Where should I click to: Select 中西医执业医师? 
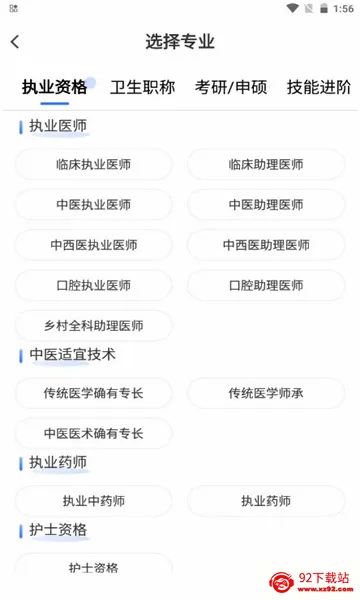point(93,245)
